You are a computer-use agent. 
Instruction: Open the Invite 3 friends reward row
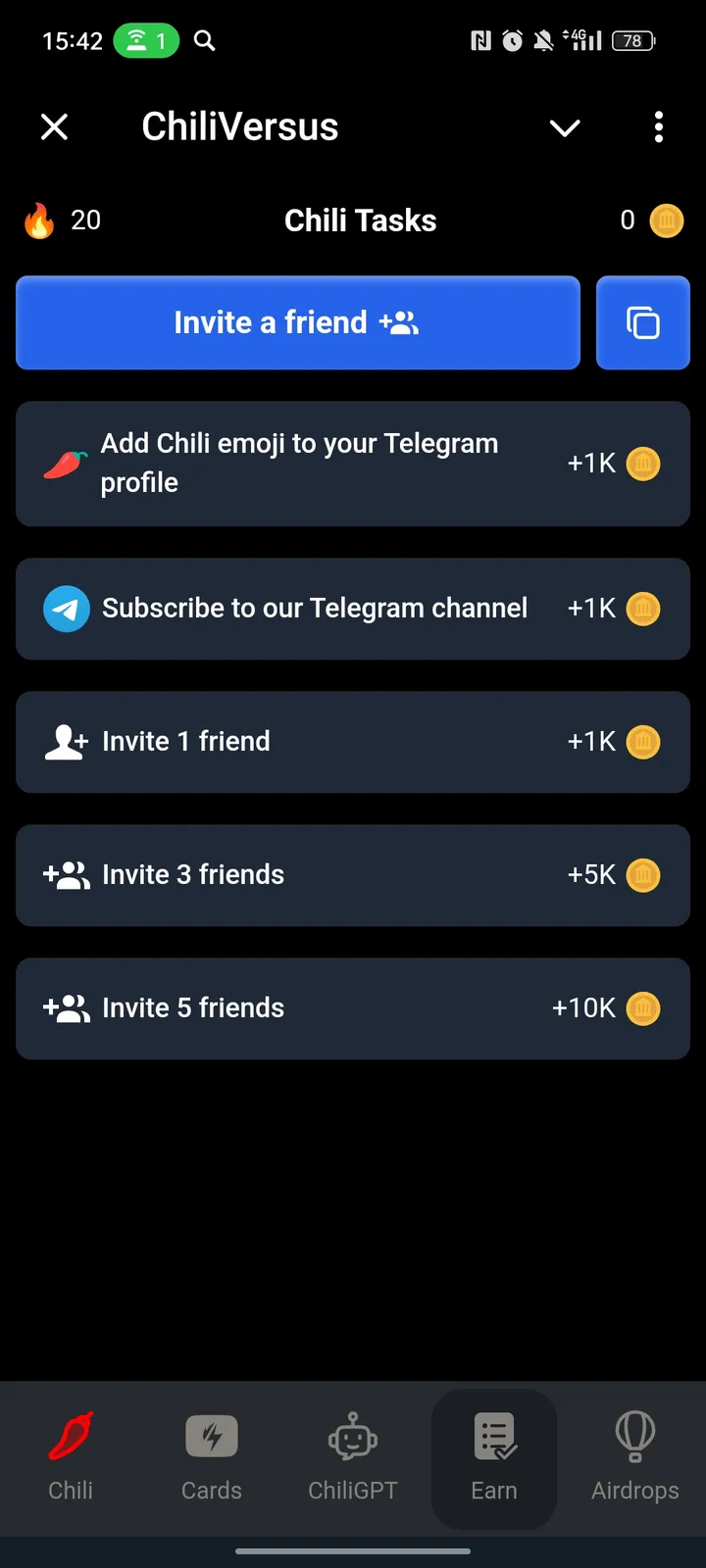[353, 875]
